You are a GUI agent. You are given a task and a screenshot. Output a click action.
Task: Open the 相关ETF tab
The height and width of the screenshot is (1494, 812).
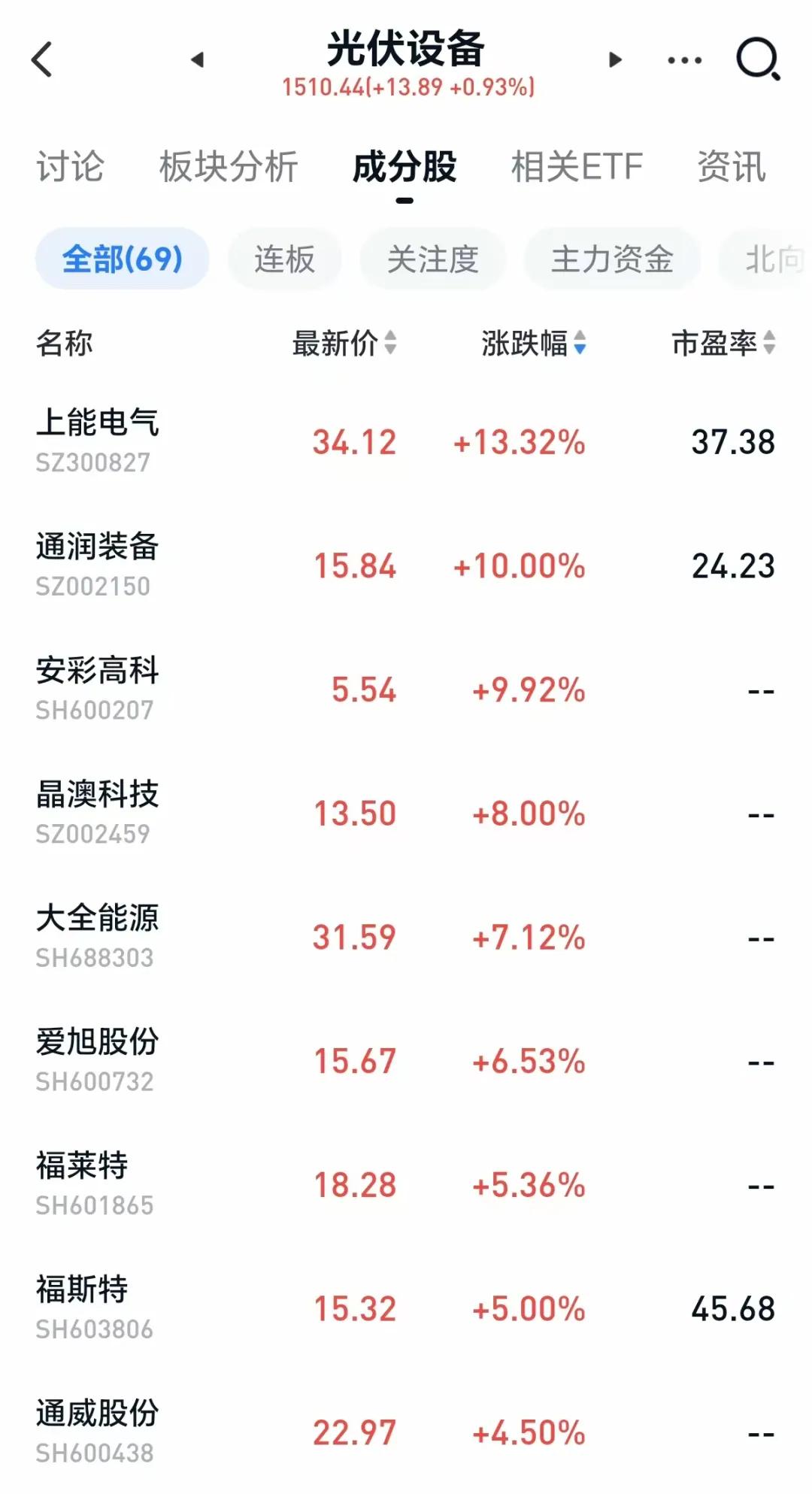coord(577,167)
